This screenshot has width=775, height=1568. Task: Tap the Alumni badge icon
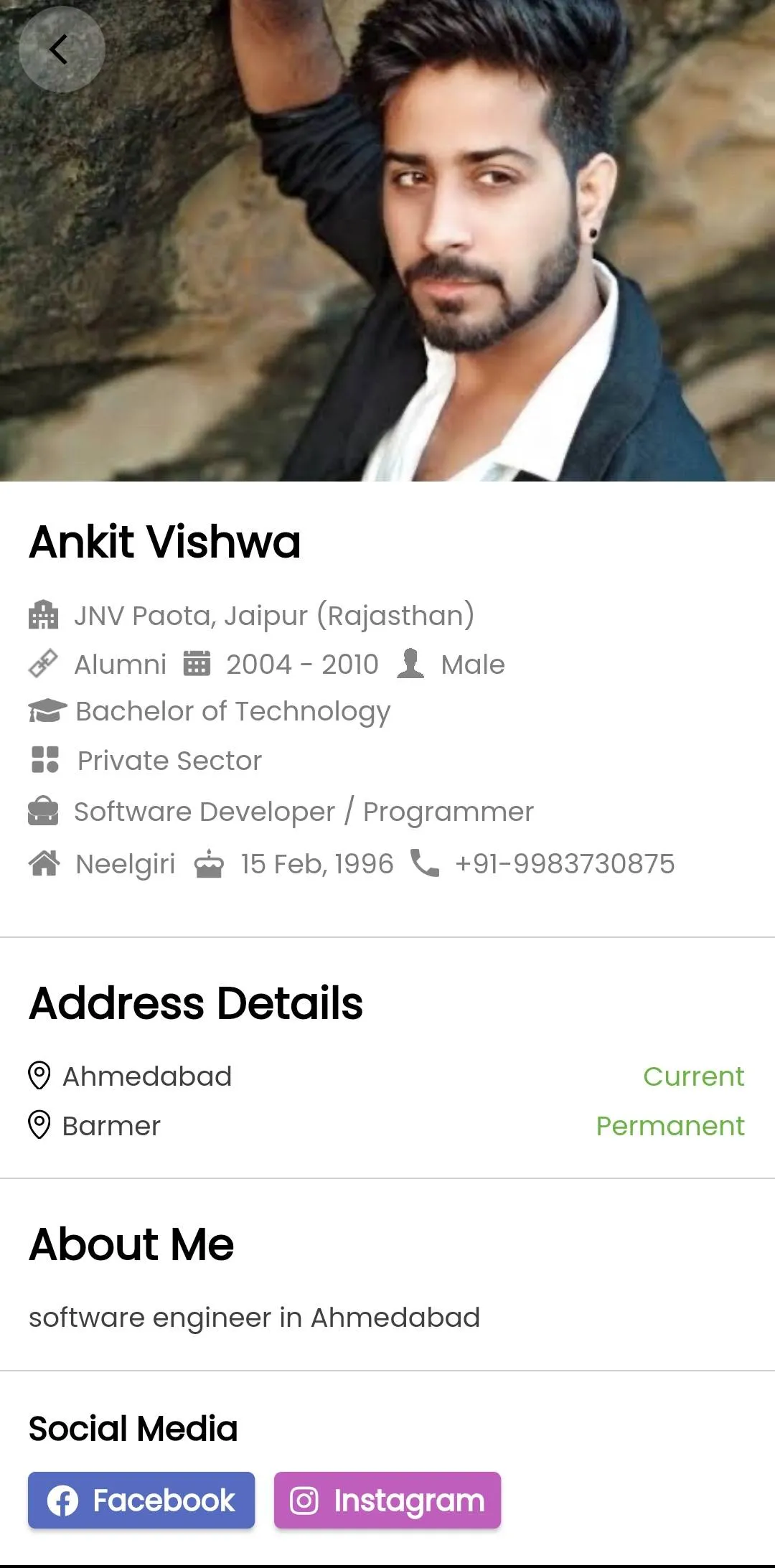[44, 663]
